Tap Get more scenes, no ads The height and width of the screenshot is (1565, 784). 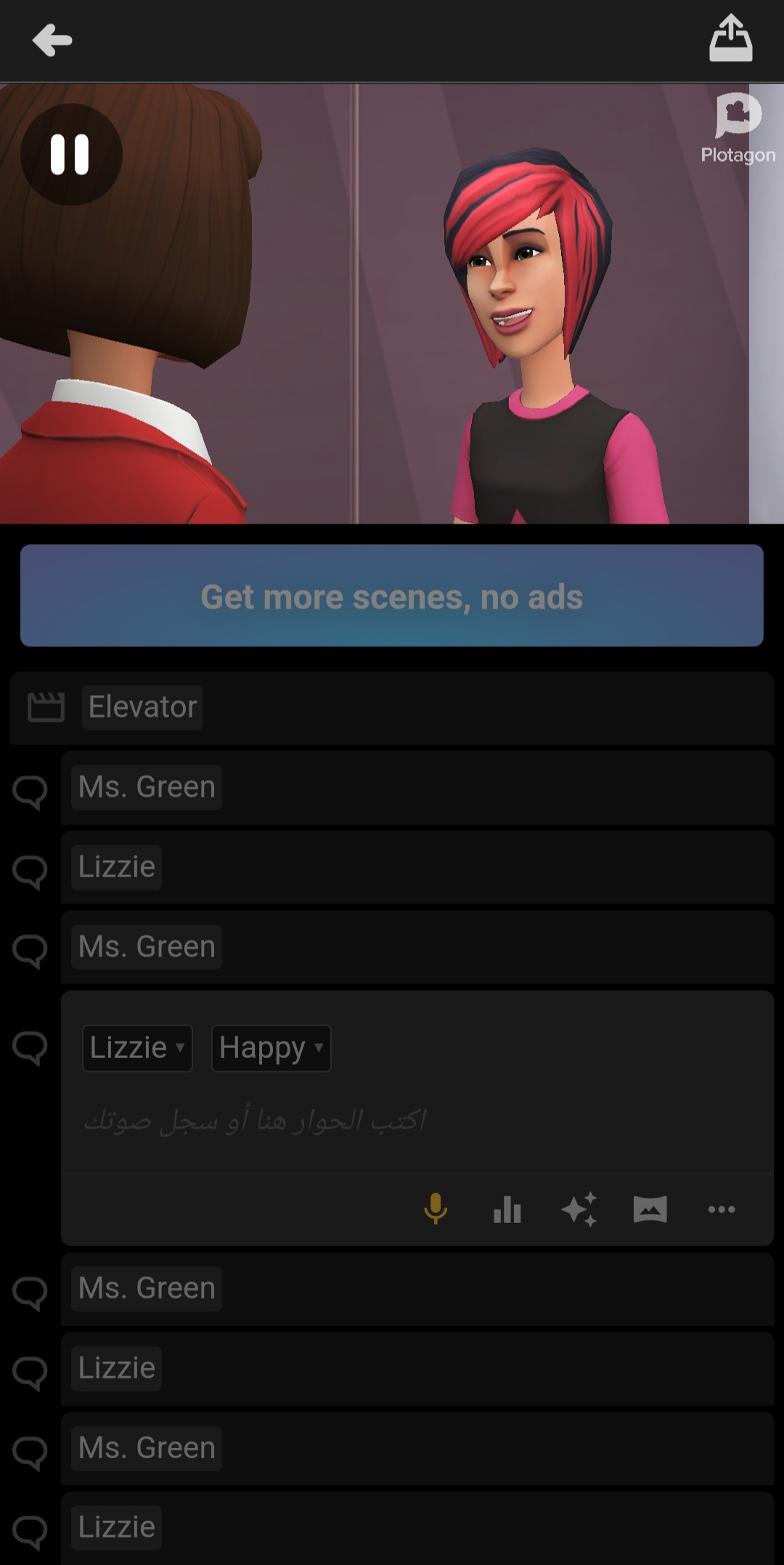point(392,595)
